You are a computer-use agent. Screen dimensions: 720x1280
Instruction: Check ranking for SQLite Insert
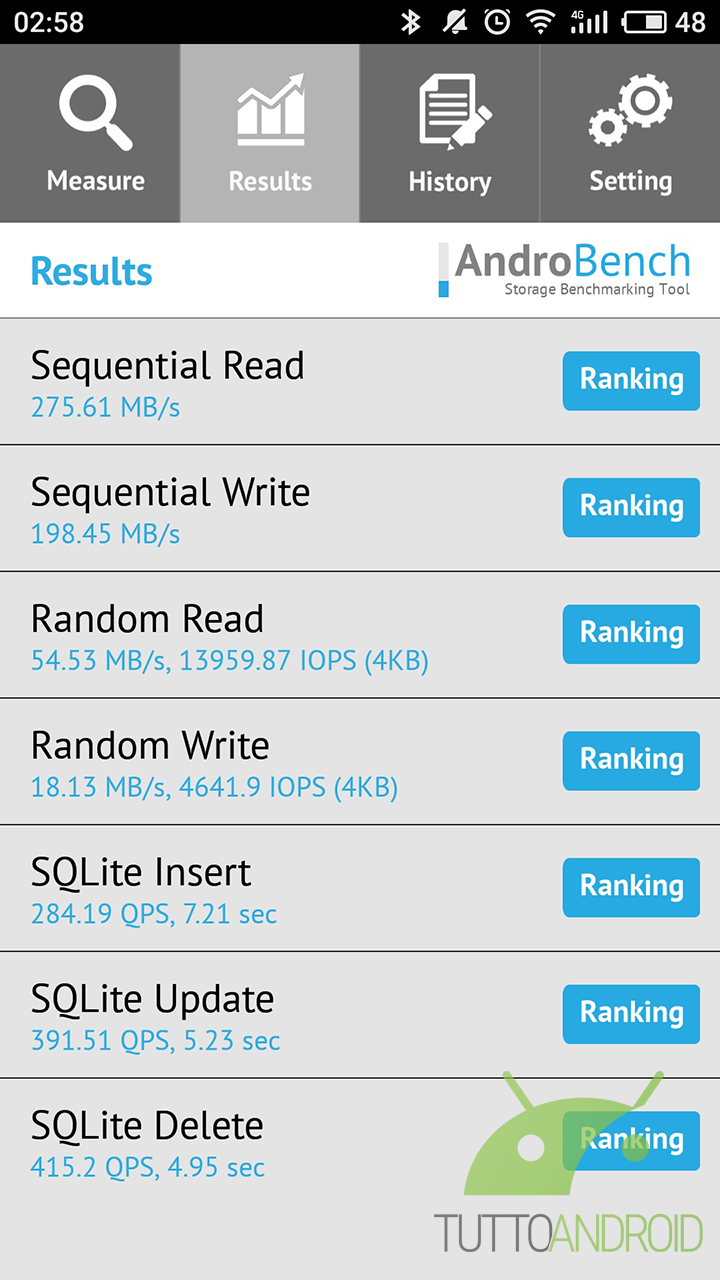[x=631, y=887]
